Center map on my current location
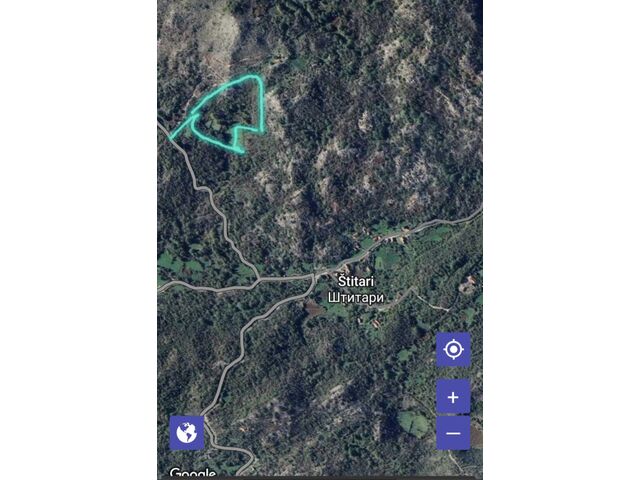The width and height of the screenshot is (640, 480). click(x=453, y=350)
